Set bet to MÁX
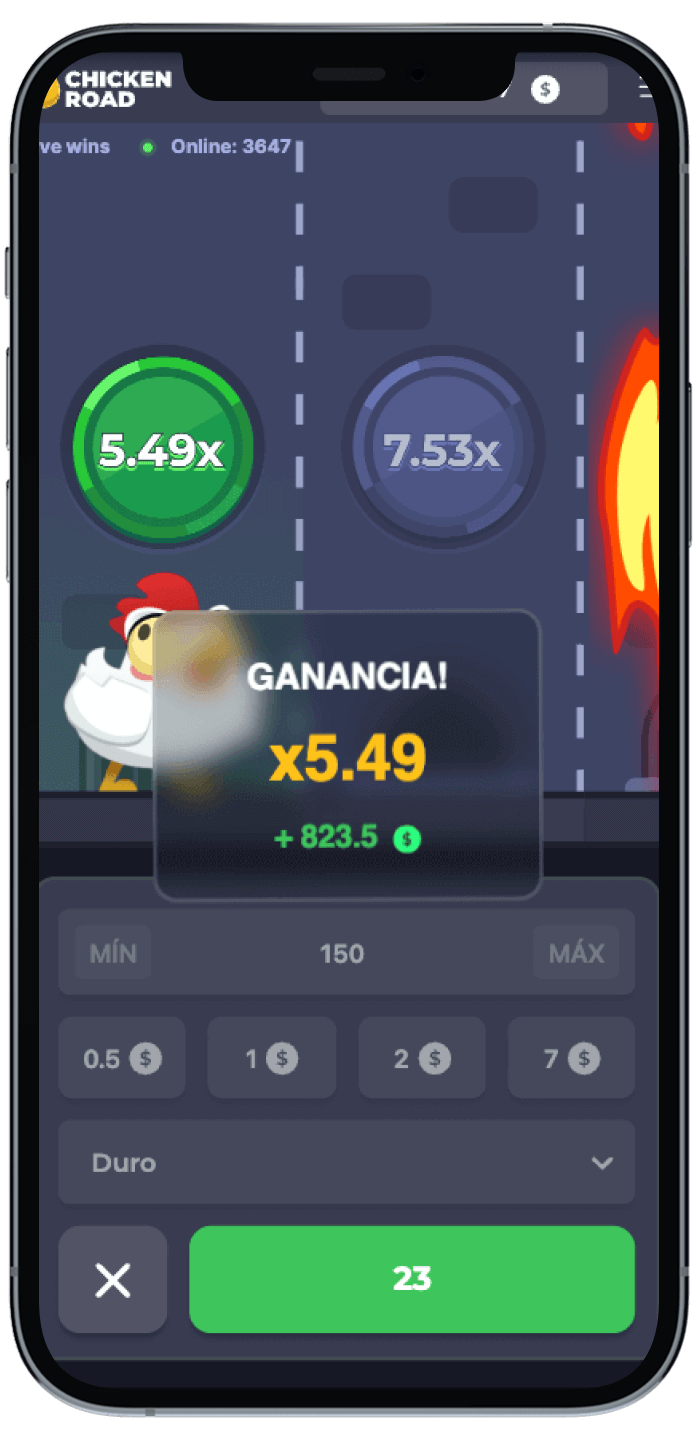Image resolution: width=696 pixels, height=1440 pixels. coord(576,952)
